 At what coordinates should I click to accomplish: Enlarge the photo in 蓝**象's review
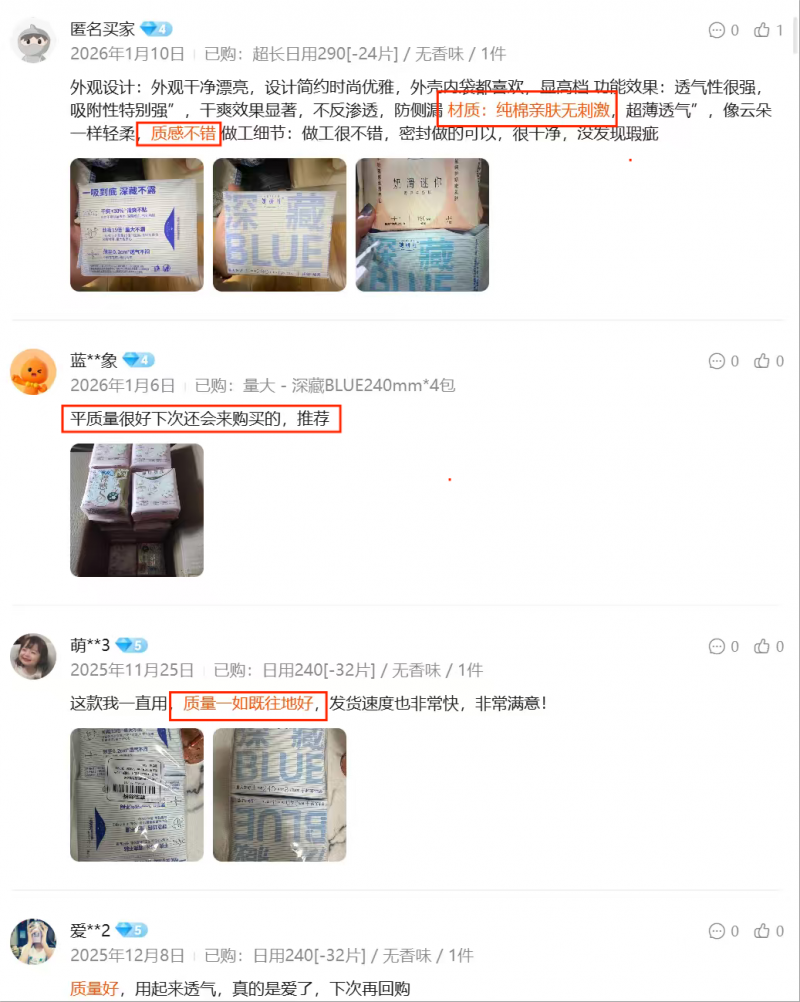point(136,510)
